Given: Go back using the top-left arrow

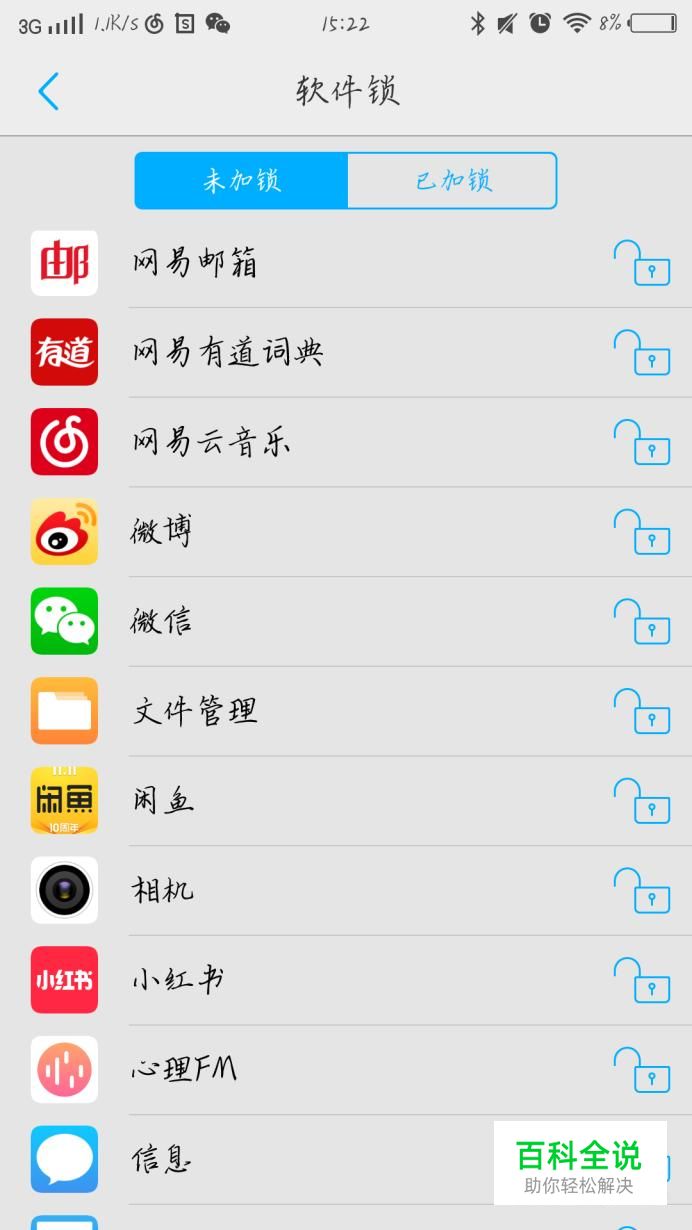Looking at the screenshot, I should click(x=48, y=92).
